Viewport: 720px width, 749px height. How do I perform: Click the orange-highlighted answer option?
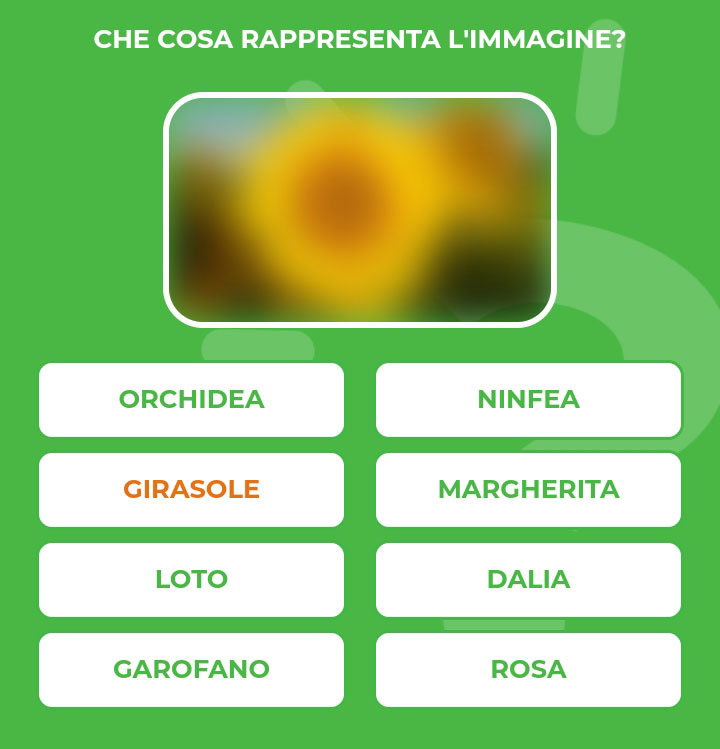click(x=191, y=489)
